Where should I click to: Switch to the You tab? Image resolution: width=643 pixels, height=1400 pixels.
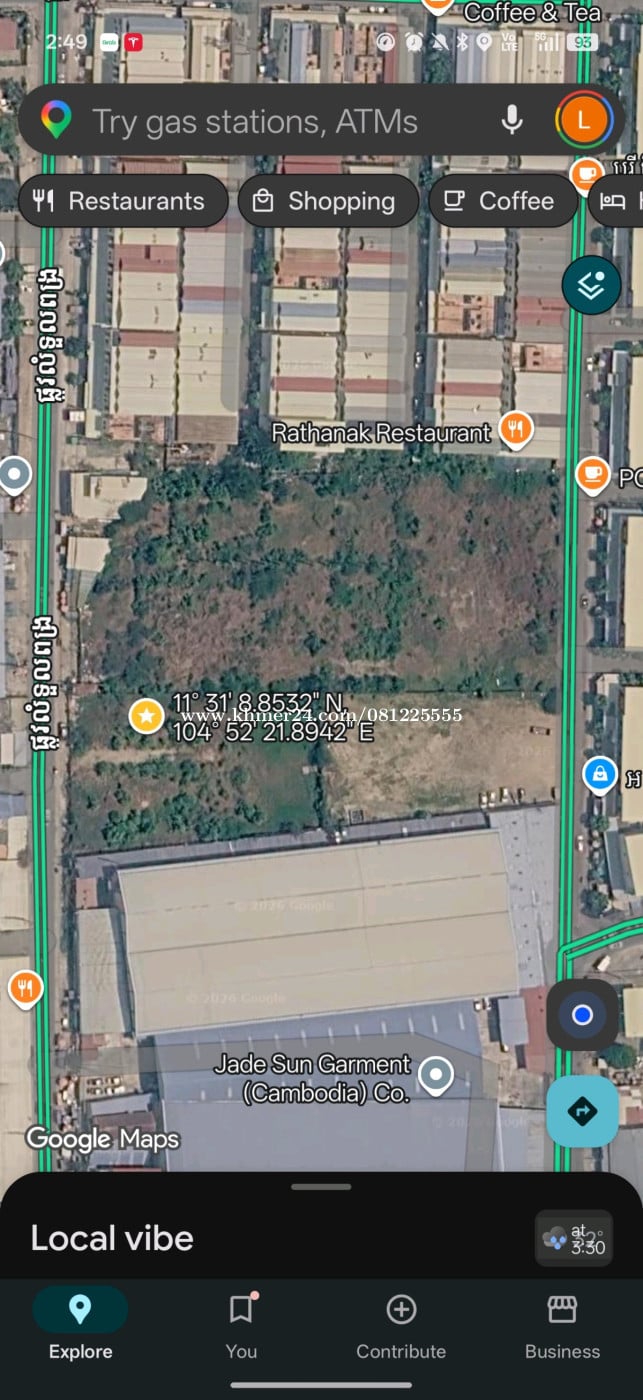pyautogui.click(x=241, y=1325)
